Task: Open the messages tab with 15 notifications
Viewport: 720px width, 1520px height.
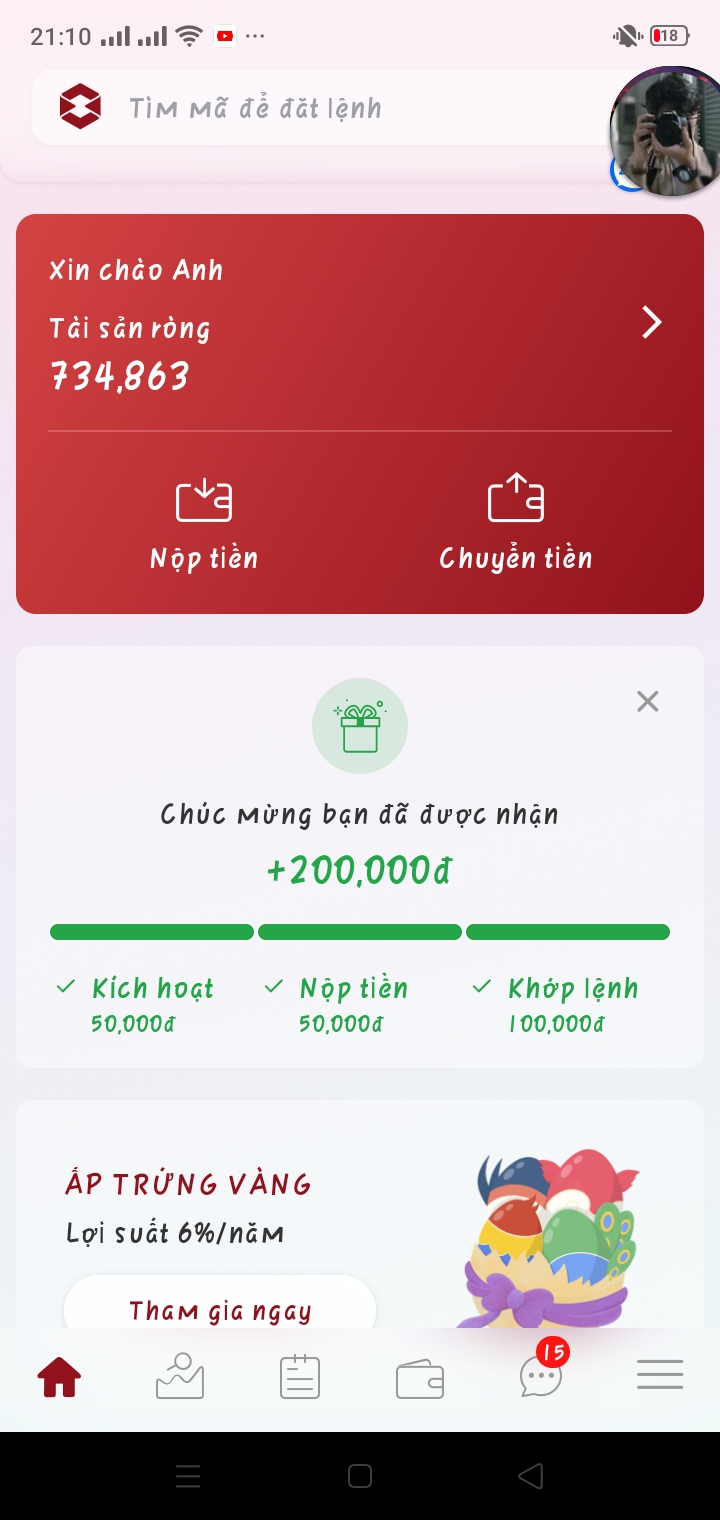Action: point(541,1377)
